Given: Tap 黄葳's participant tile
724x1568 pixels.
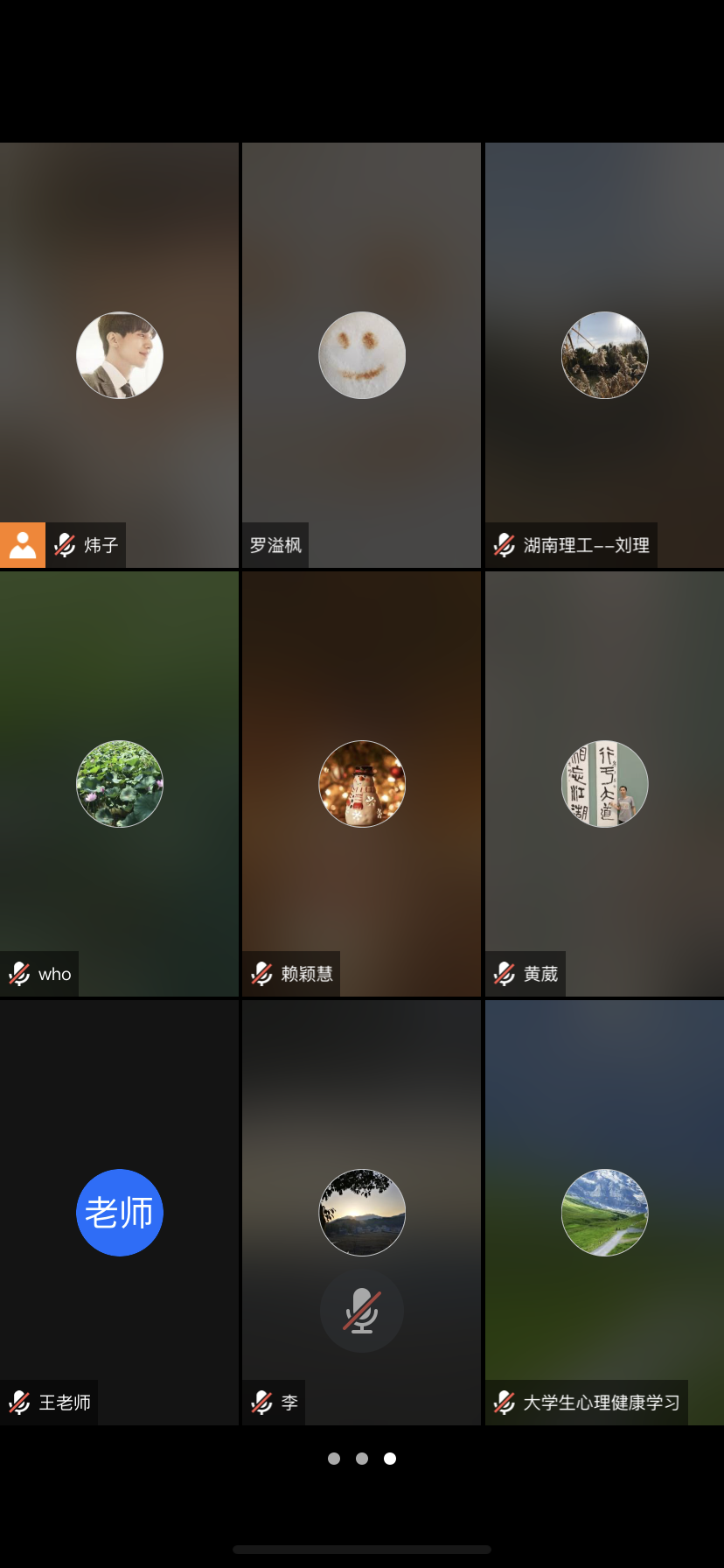Looking at the screenshot, I should coord(604,784).
